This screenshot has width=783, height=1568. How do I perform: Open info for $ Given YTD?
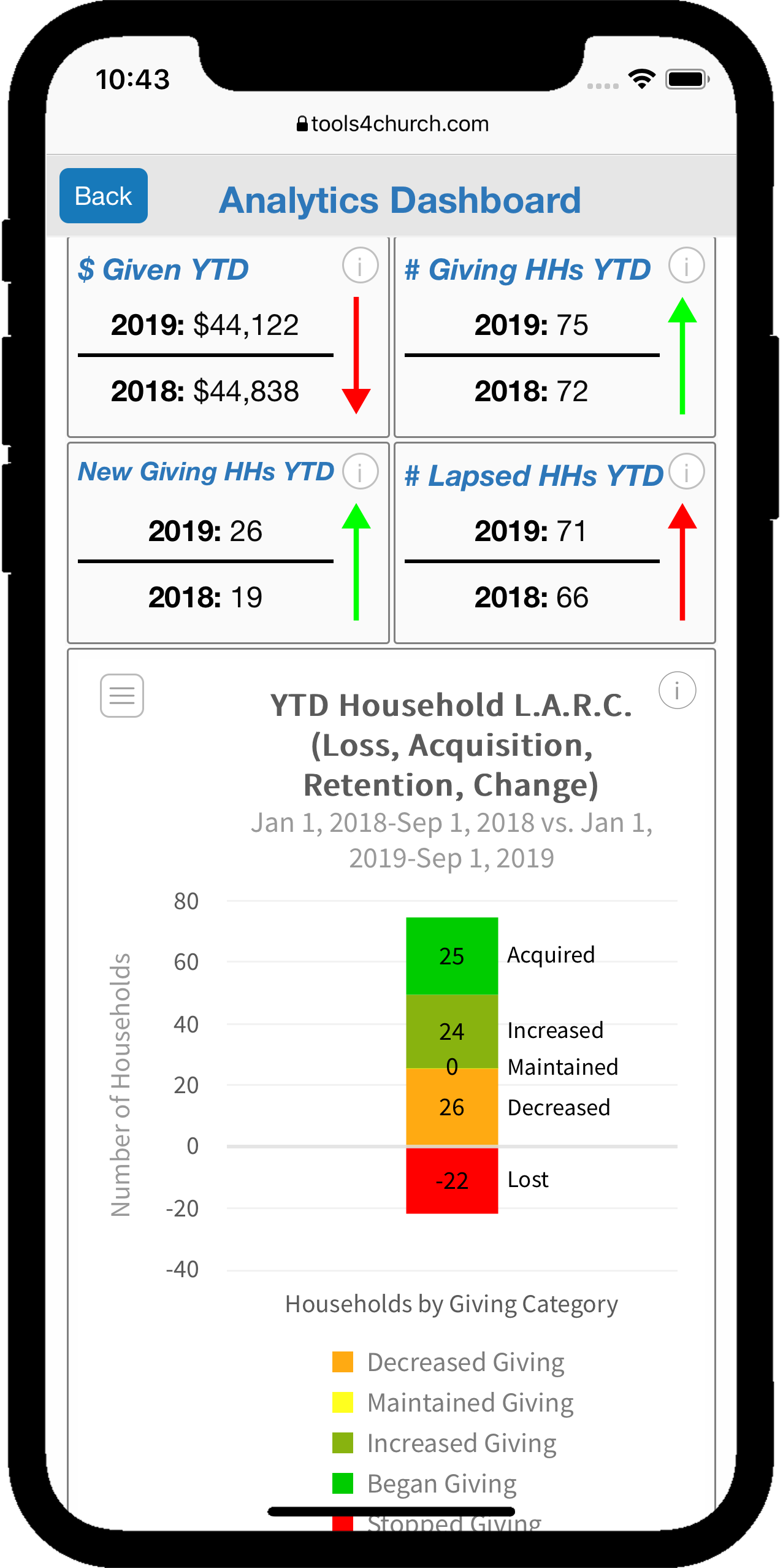tap(360, 266)
